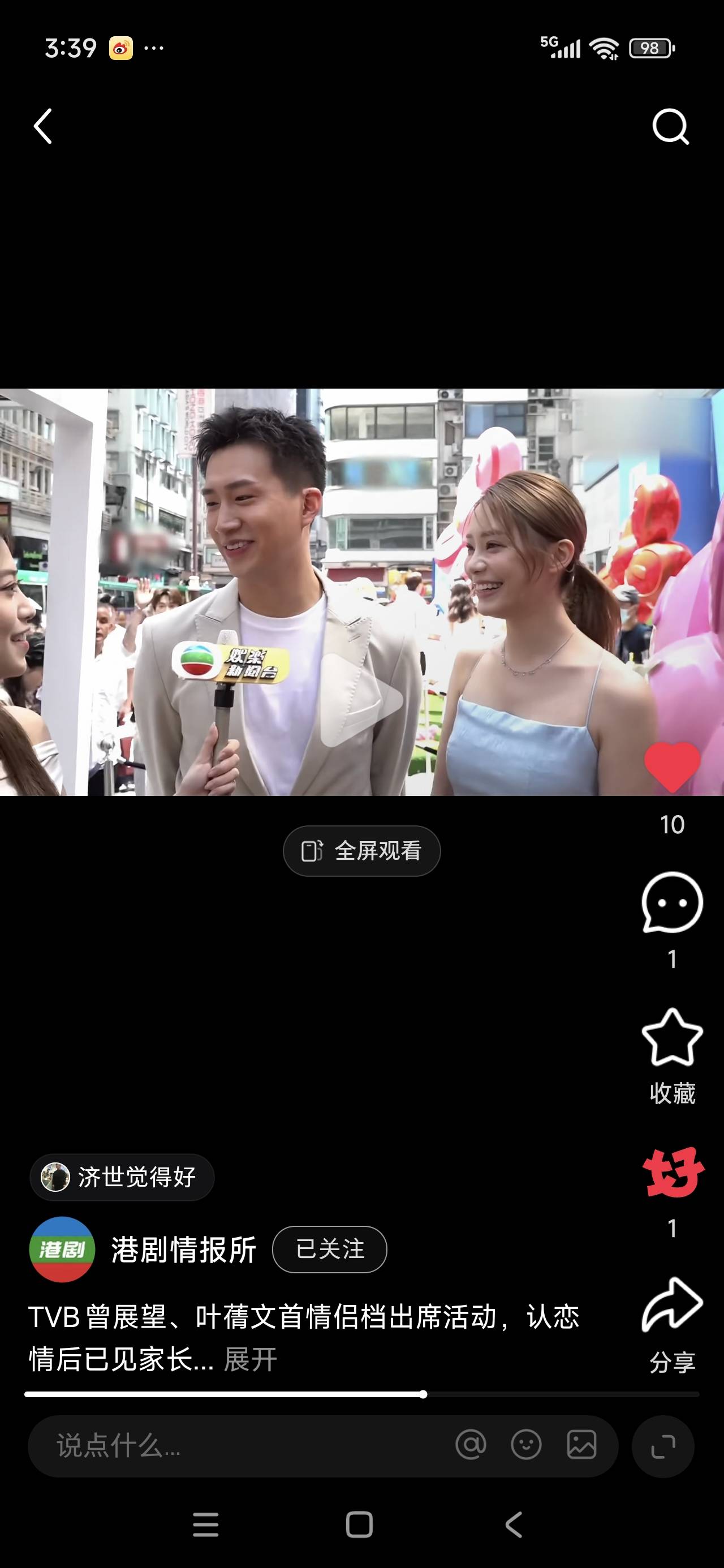Viewport: 724px width, 1568px height.
Task: Unfollow with the 已关注 button
Action: (329, 1249)
